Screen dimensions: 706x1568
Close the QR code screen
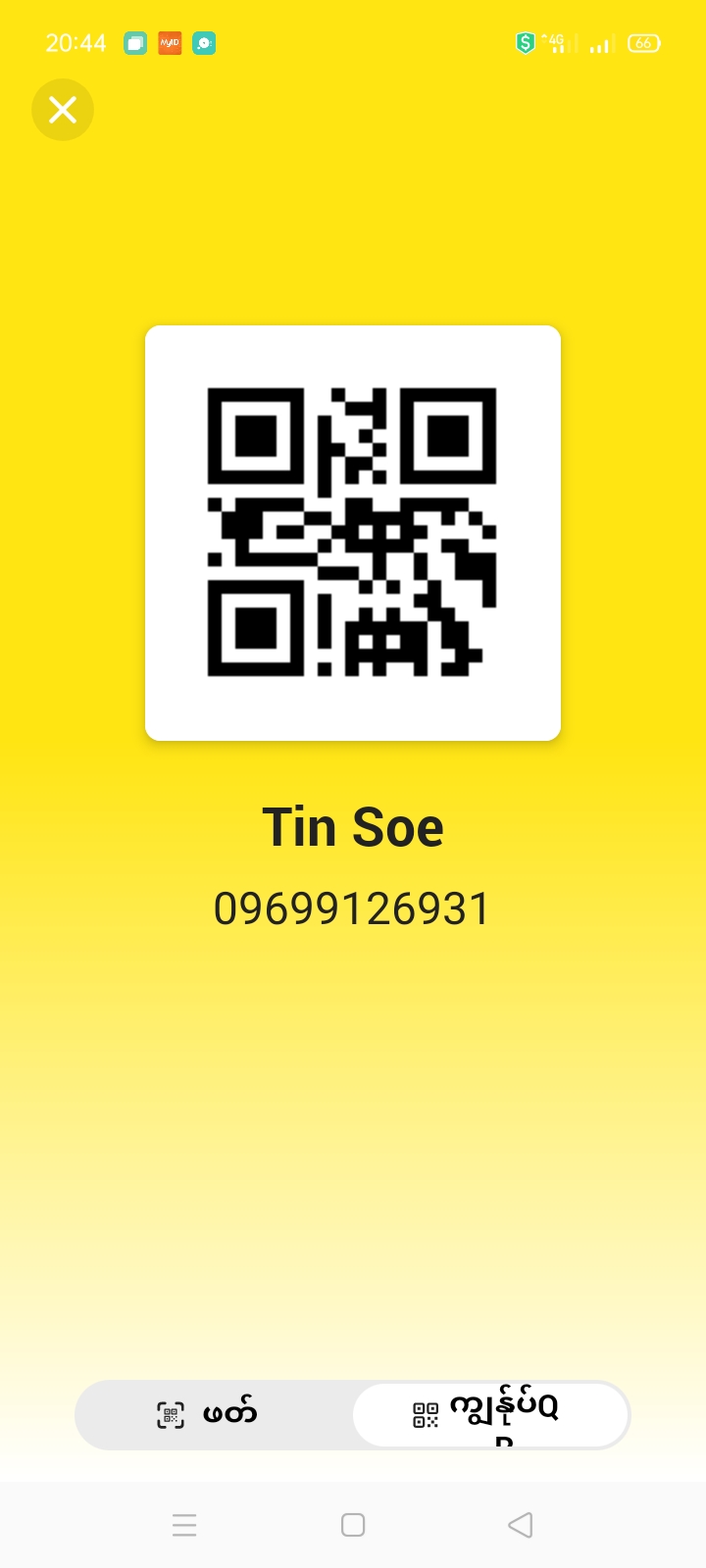63,110
